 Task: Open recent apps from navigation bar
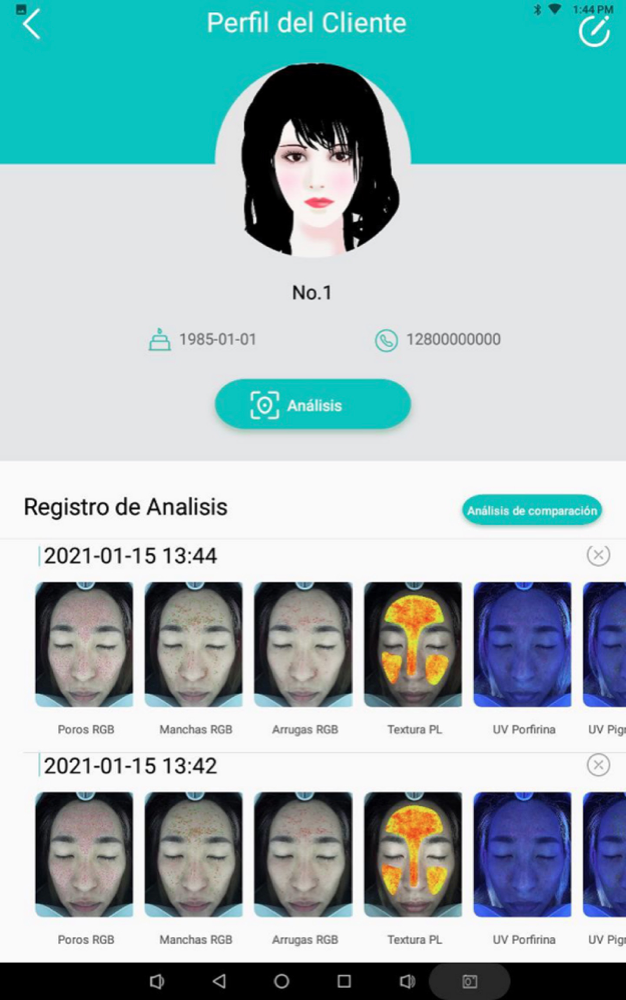[x=344, y=981]
